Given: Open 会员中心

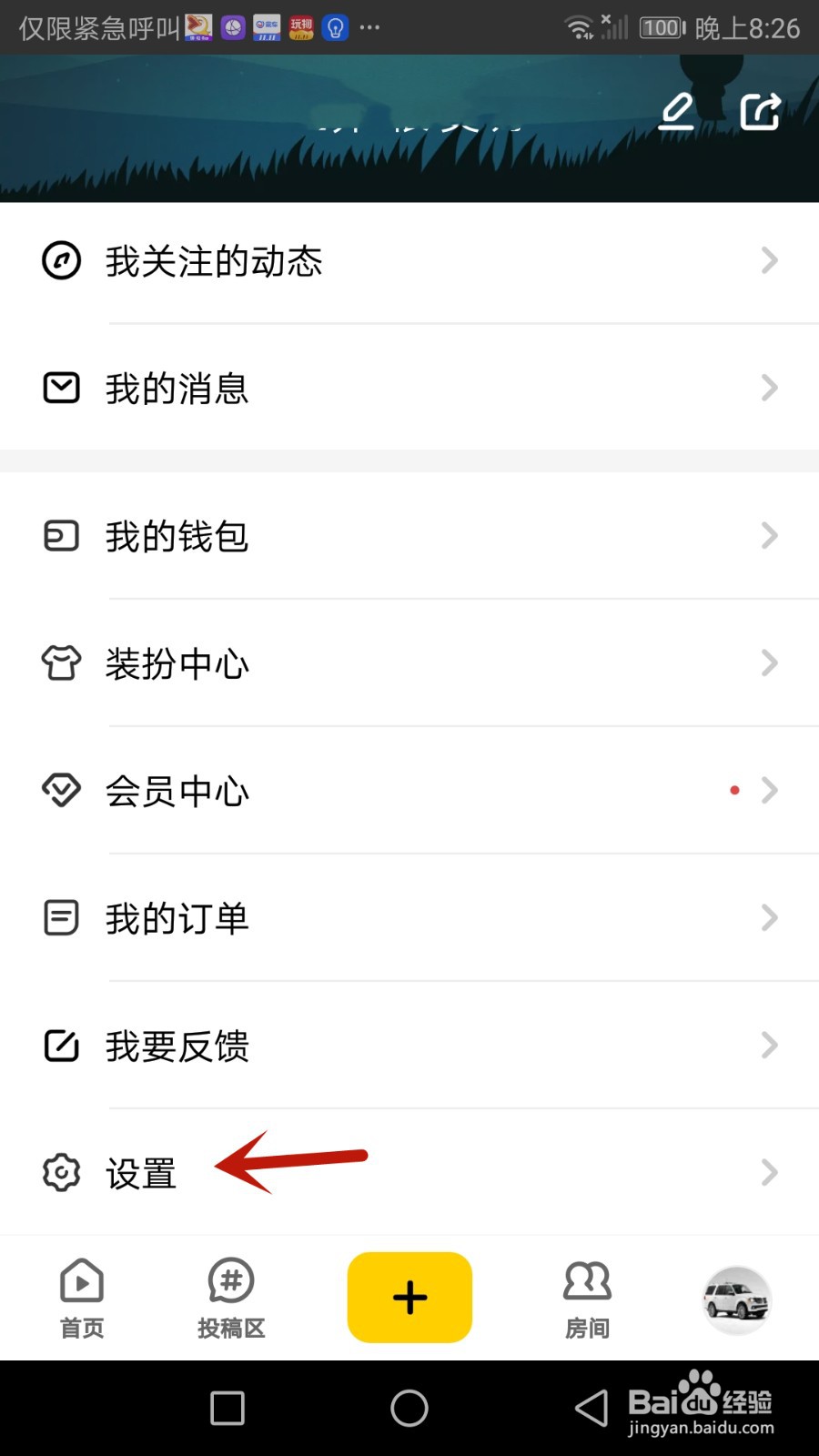Looking at the screenshot, I should coord(409,791).
